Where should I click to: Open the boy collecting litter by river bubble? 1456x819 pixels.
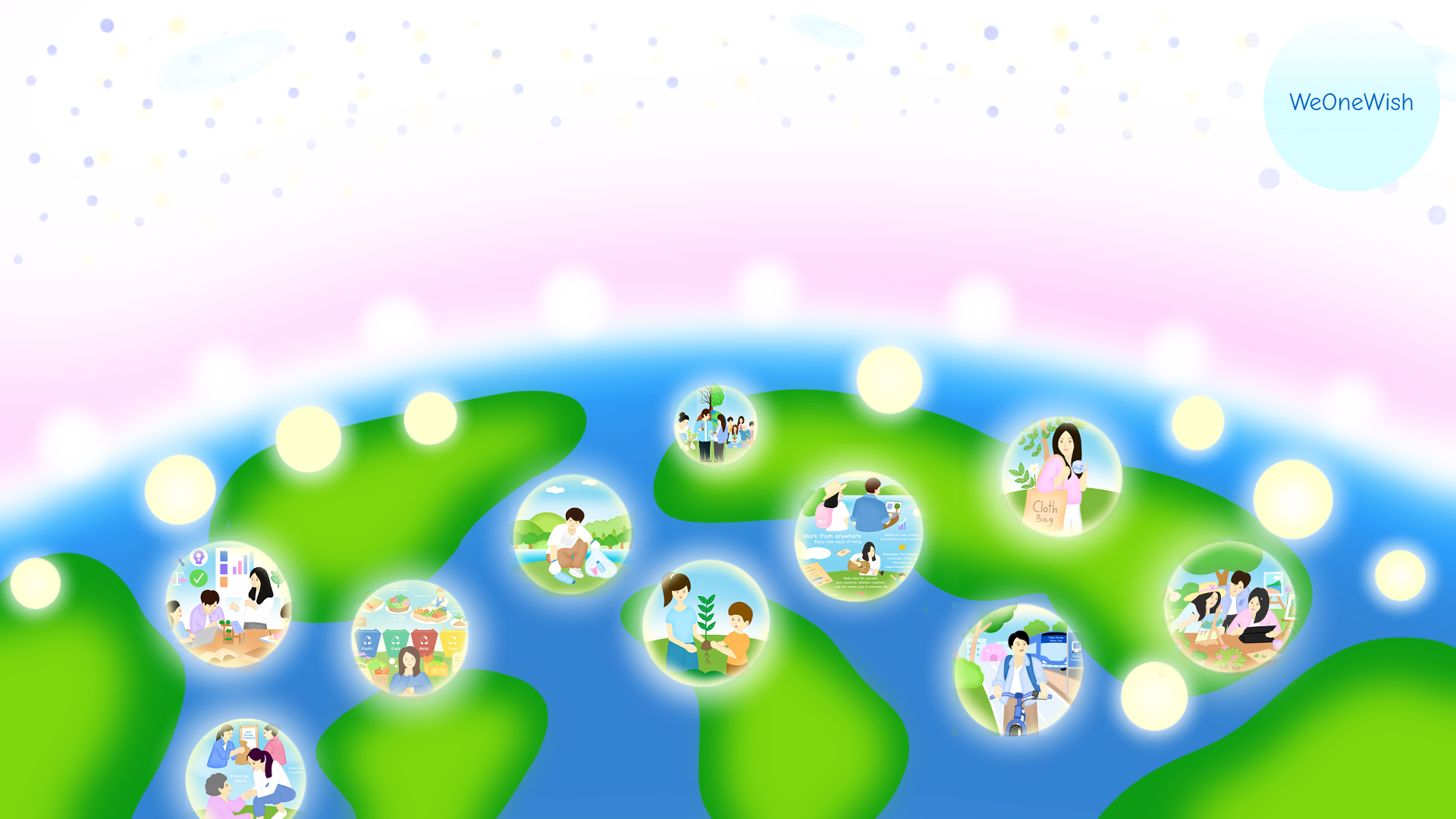572,534
